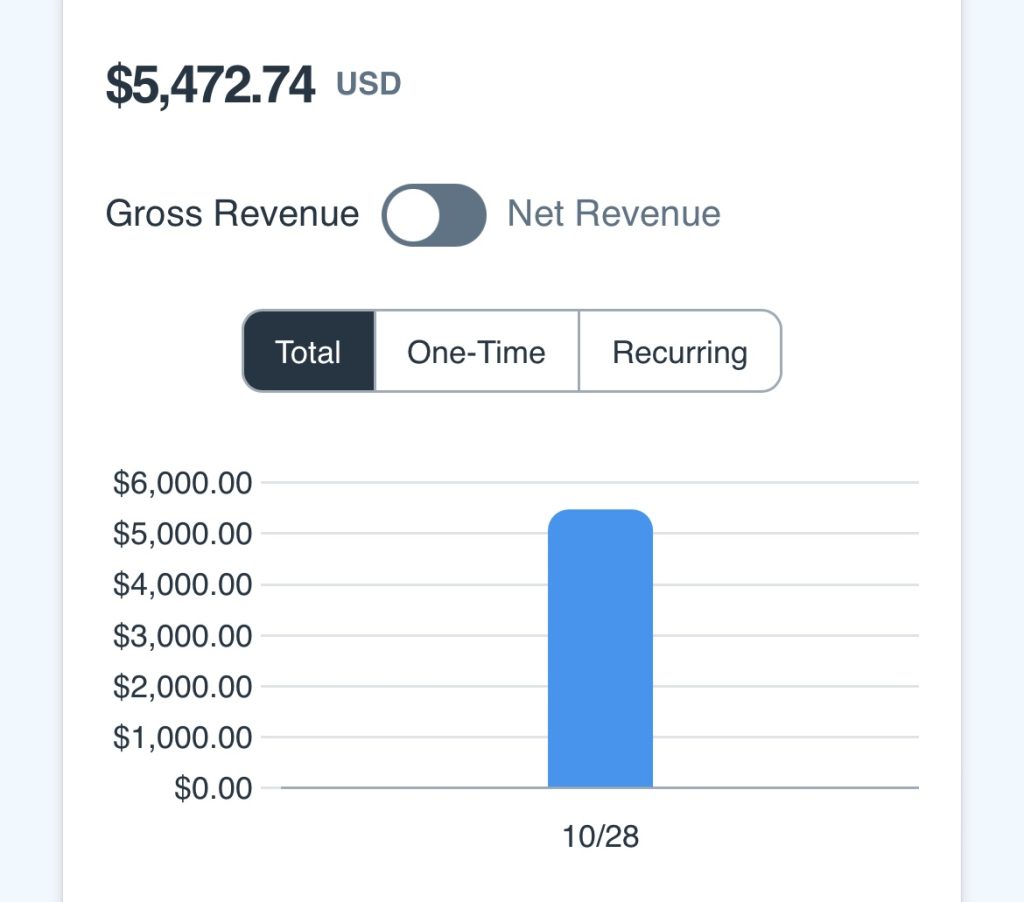Viewport: 1024px width, 902px height.
Task: Switch to the One-Time segment
Action: 476,352
